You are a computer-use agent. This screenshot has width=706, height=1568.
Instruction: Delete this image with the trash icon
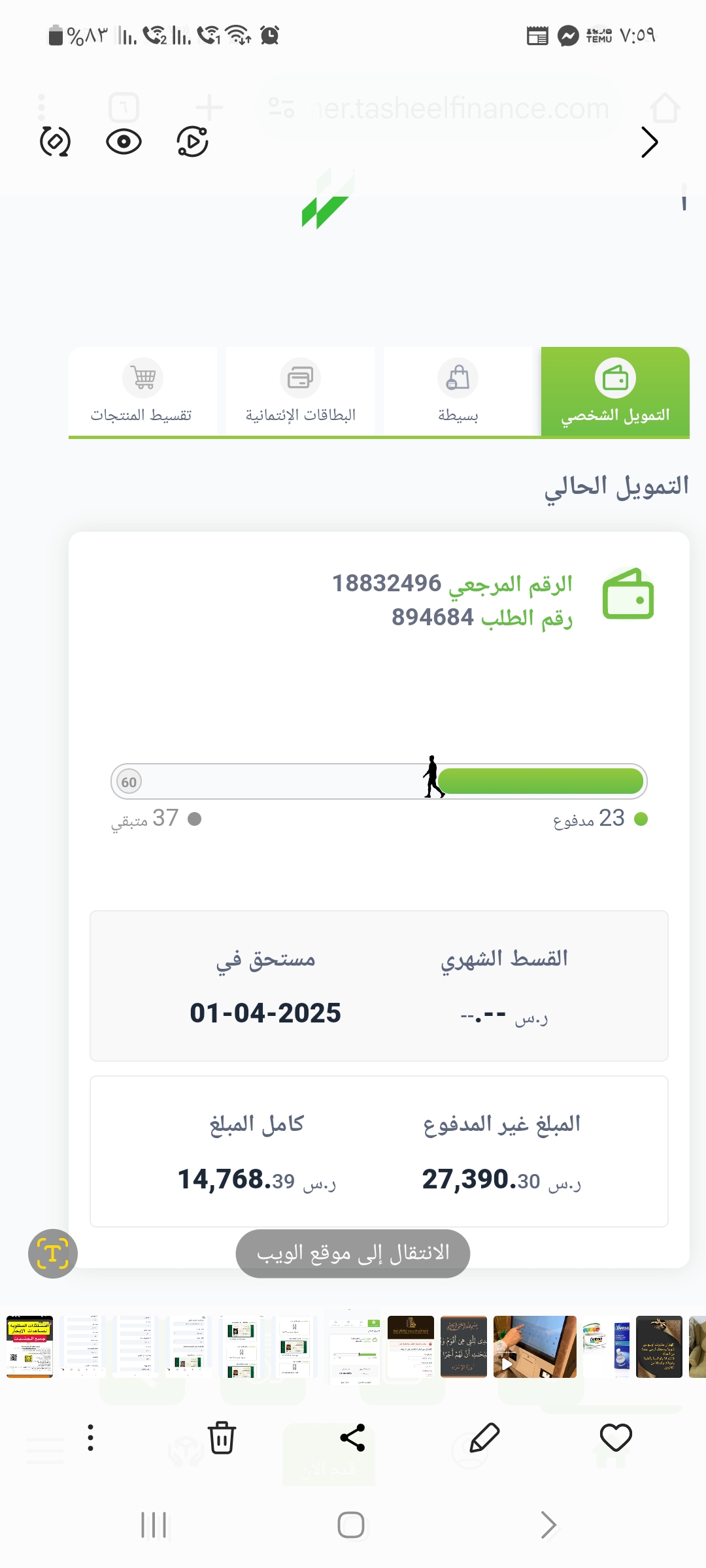pos(222,1437)
